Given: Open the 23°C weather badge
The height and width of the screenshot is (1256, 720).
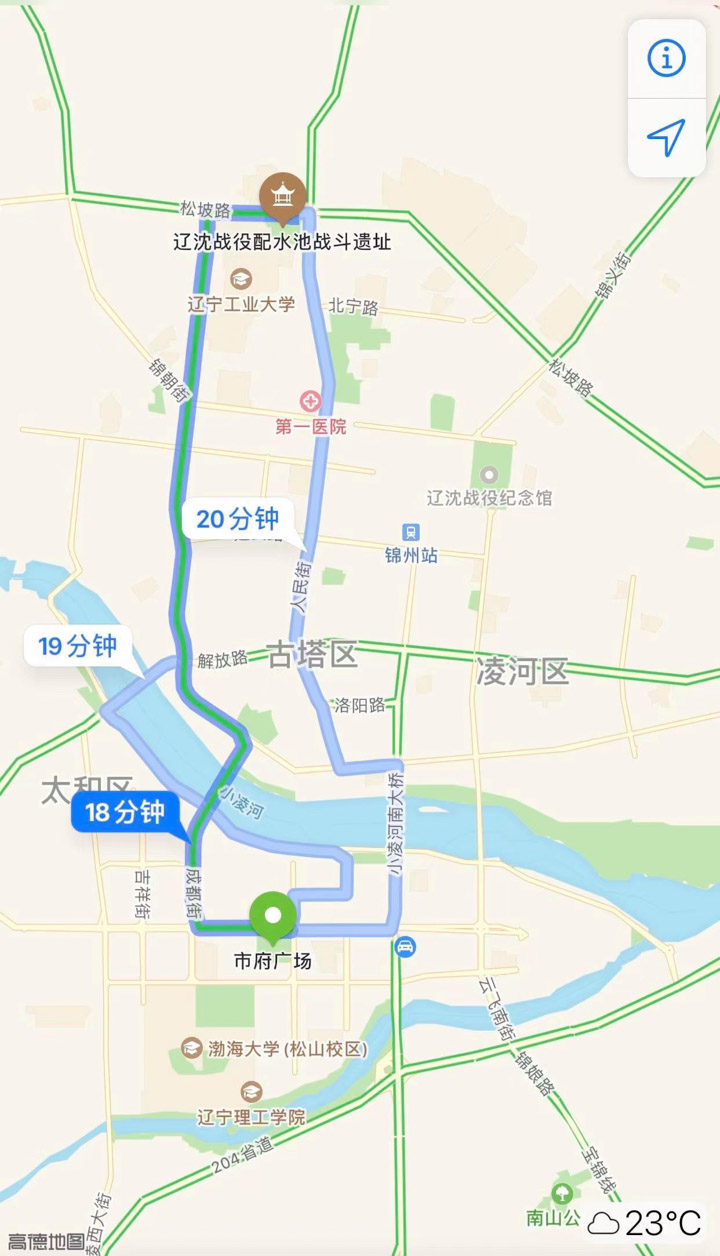Looking at the screenshot, I should point(645,1221).
